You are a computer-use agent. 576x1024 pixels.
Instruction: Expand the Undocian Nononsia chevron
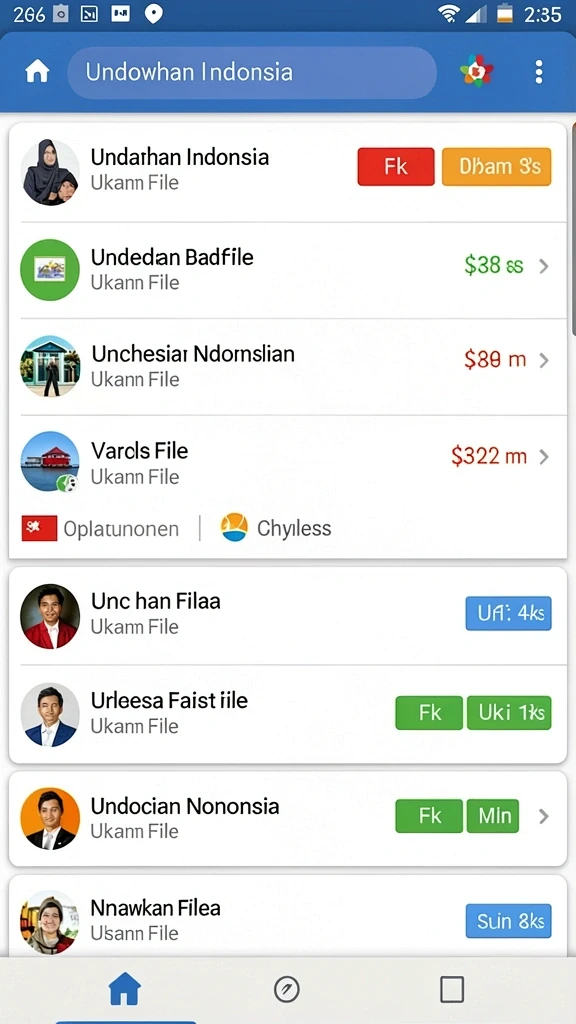tap(543, 816)
